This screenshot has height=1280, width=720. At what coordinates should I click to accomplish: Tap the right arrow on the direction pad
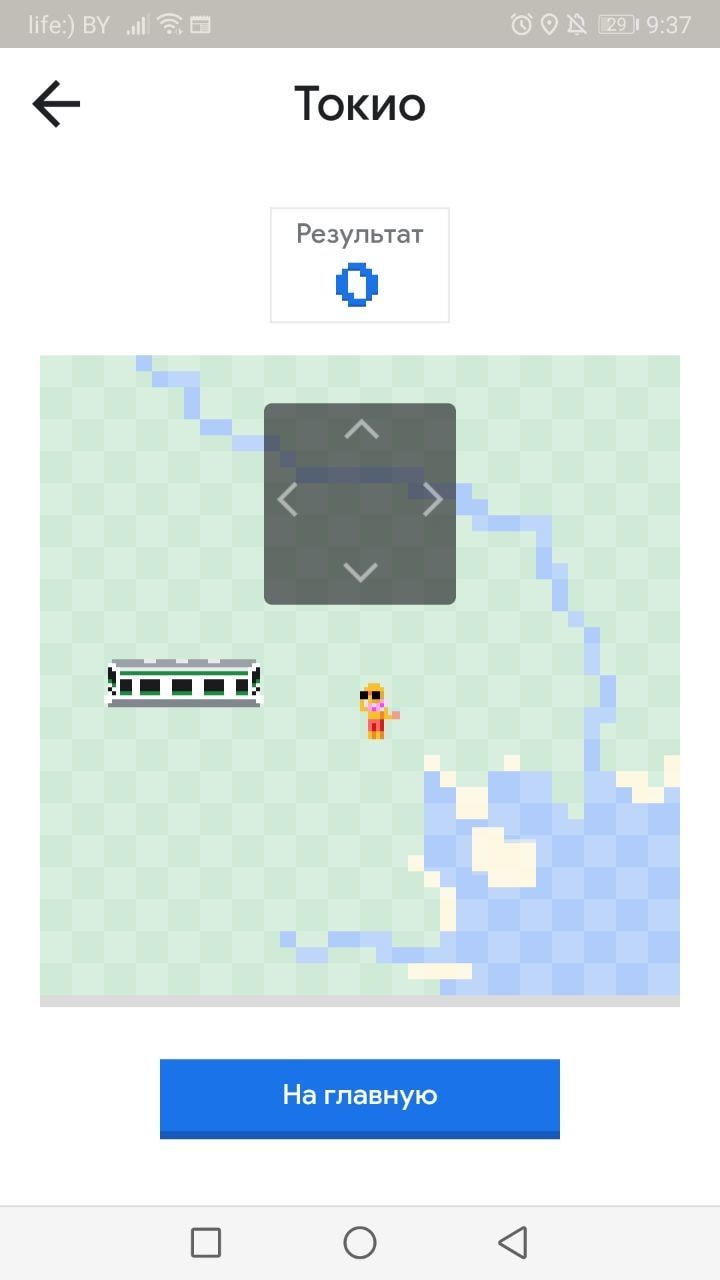click(432, 499)
